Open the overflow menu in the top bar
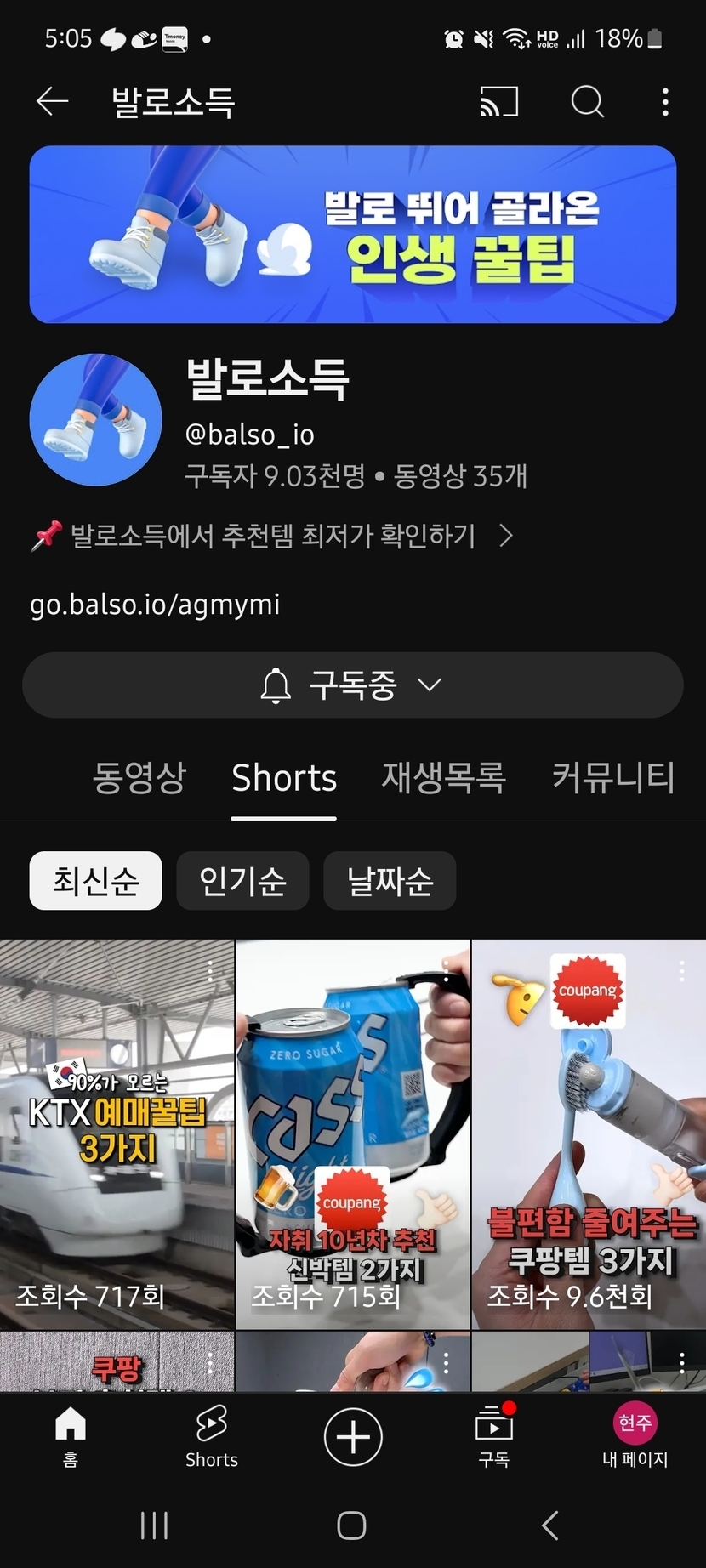 [x=665, y=102]
